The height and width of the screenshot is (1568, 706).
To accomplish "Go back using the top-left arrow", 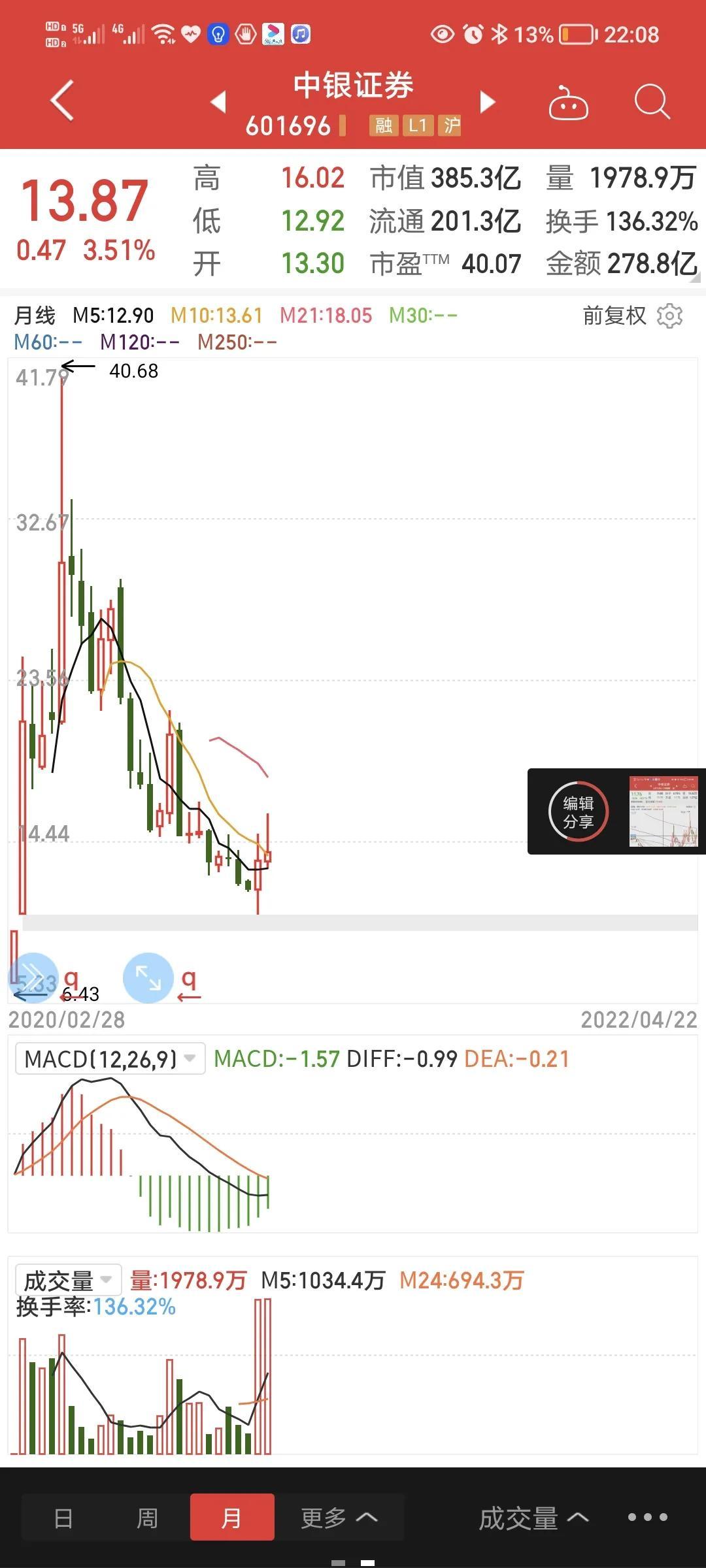I will pyautogui.click(x=63, y=101).
